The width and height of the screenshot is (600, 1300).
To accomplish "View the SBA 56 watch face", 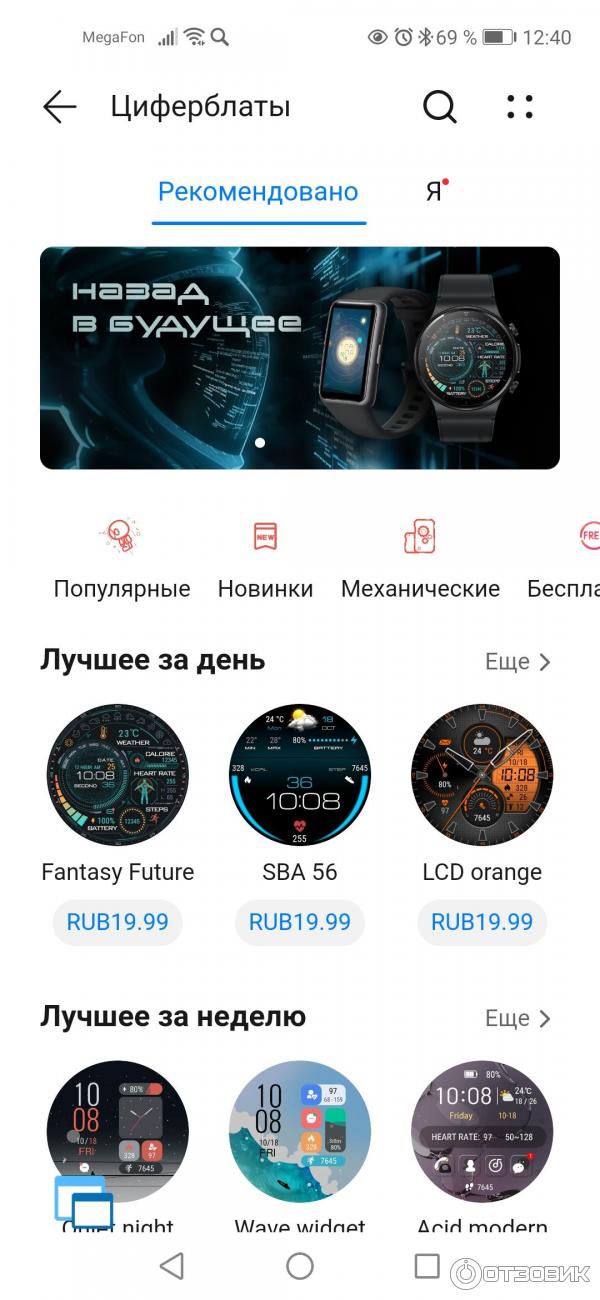I will 300,775.
